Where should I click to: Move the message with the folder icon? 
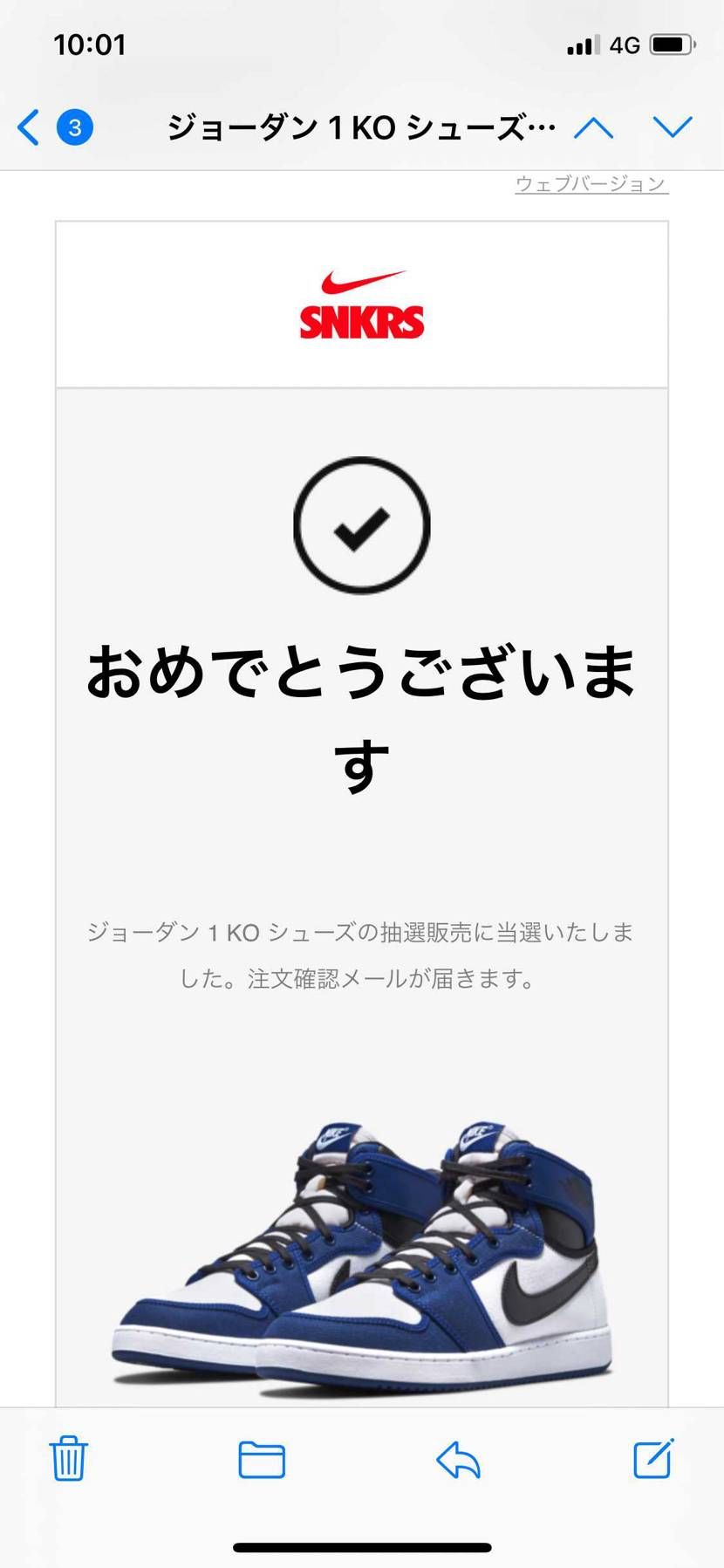click(263, 1458)
